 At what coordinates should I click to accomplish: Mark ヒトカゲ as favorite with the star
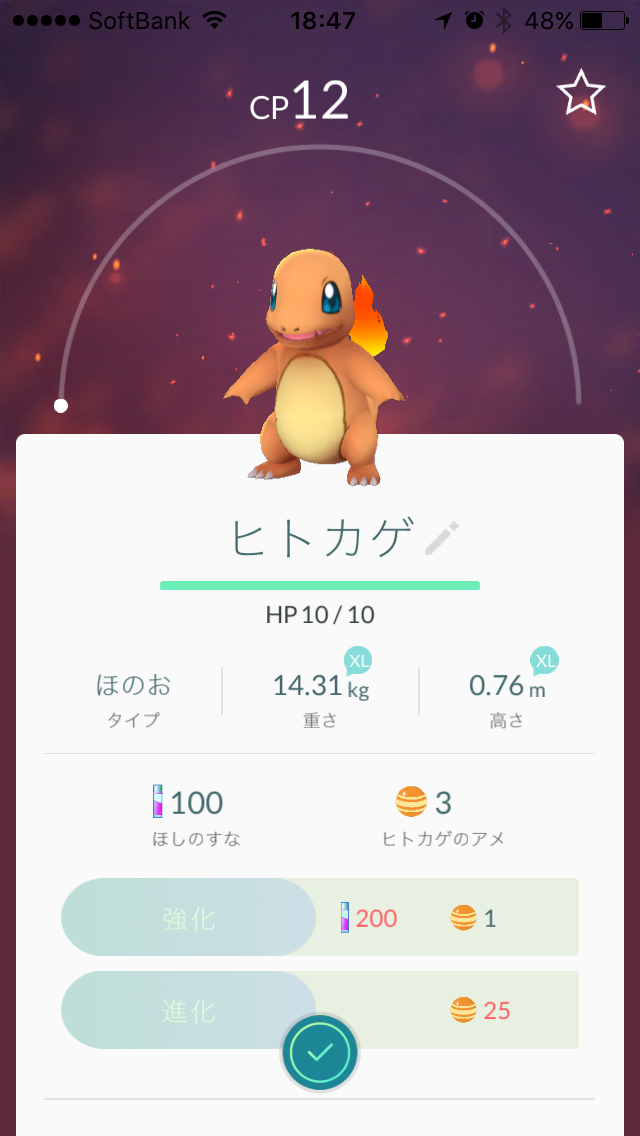click(581, 94)
